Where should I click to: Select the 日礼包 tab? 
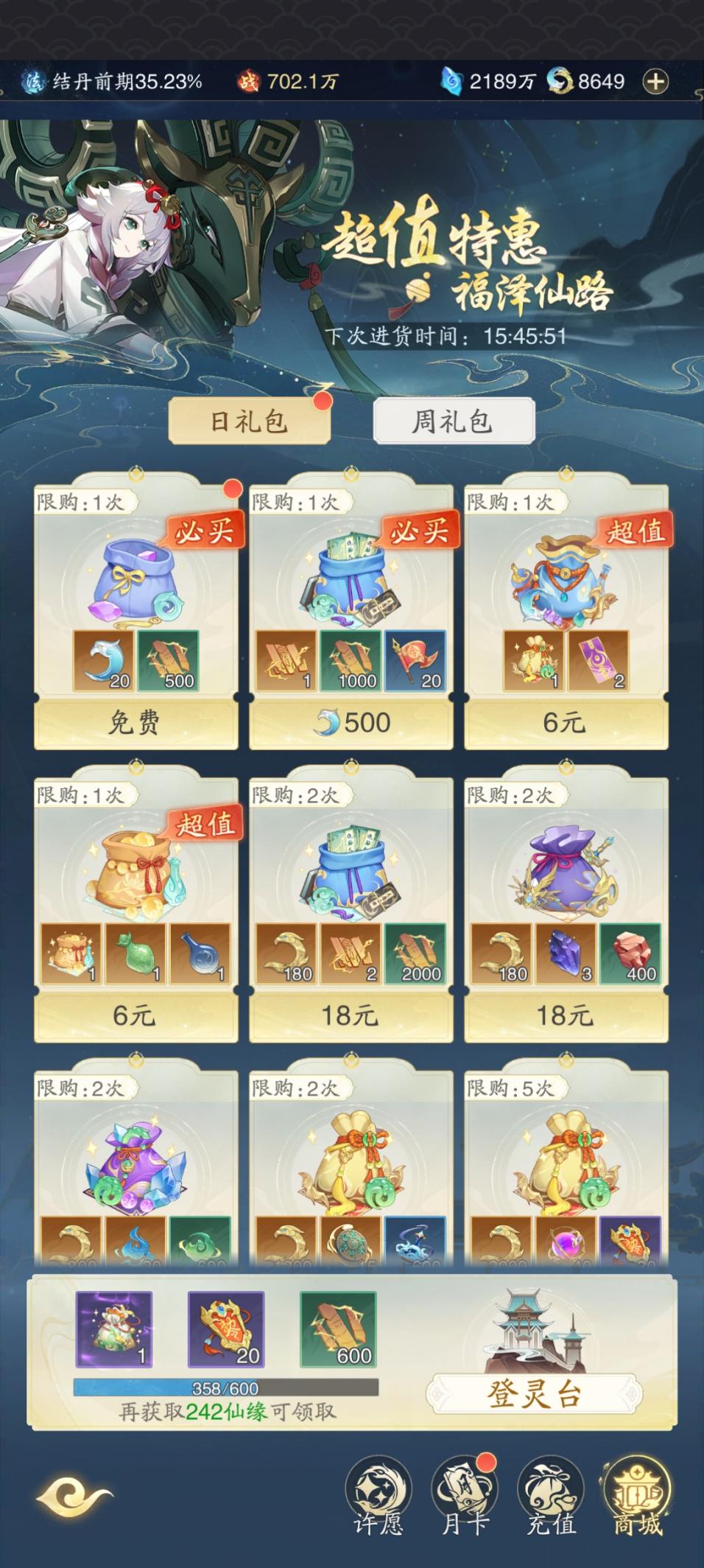[249, 421]
